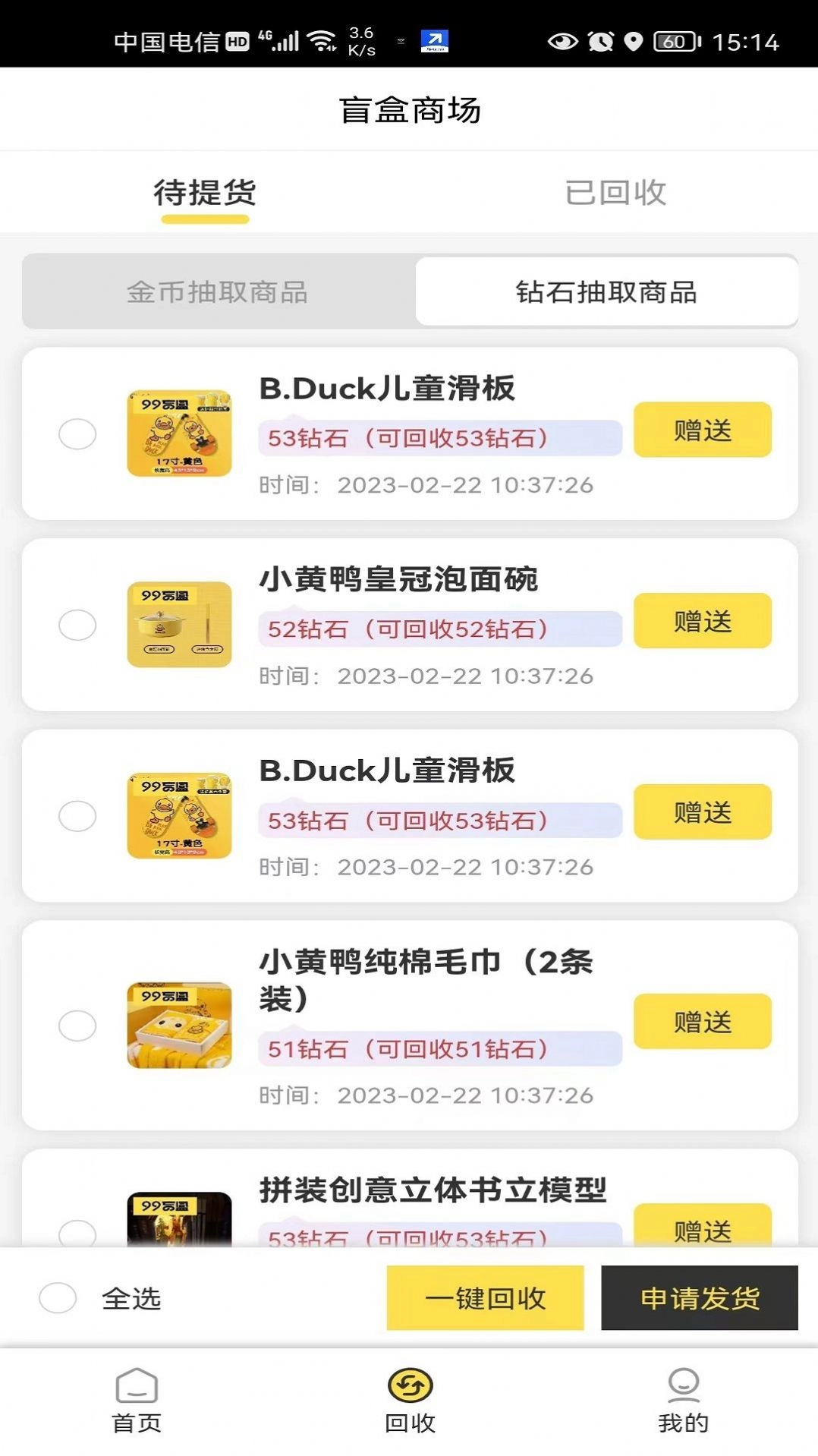Tap 赠送 for 拼装创意立体书立模型

[x=702, y=1228]
